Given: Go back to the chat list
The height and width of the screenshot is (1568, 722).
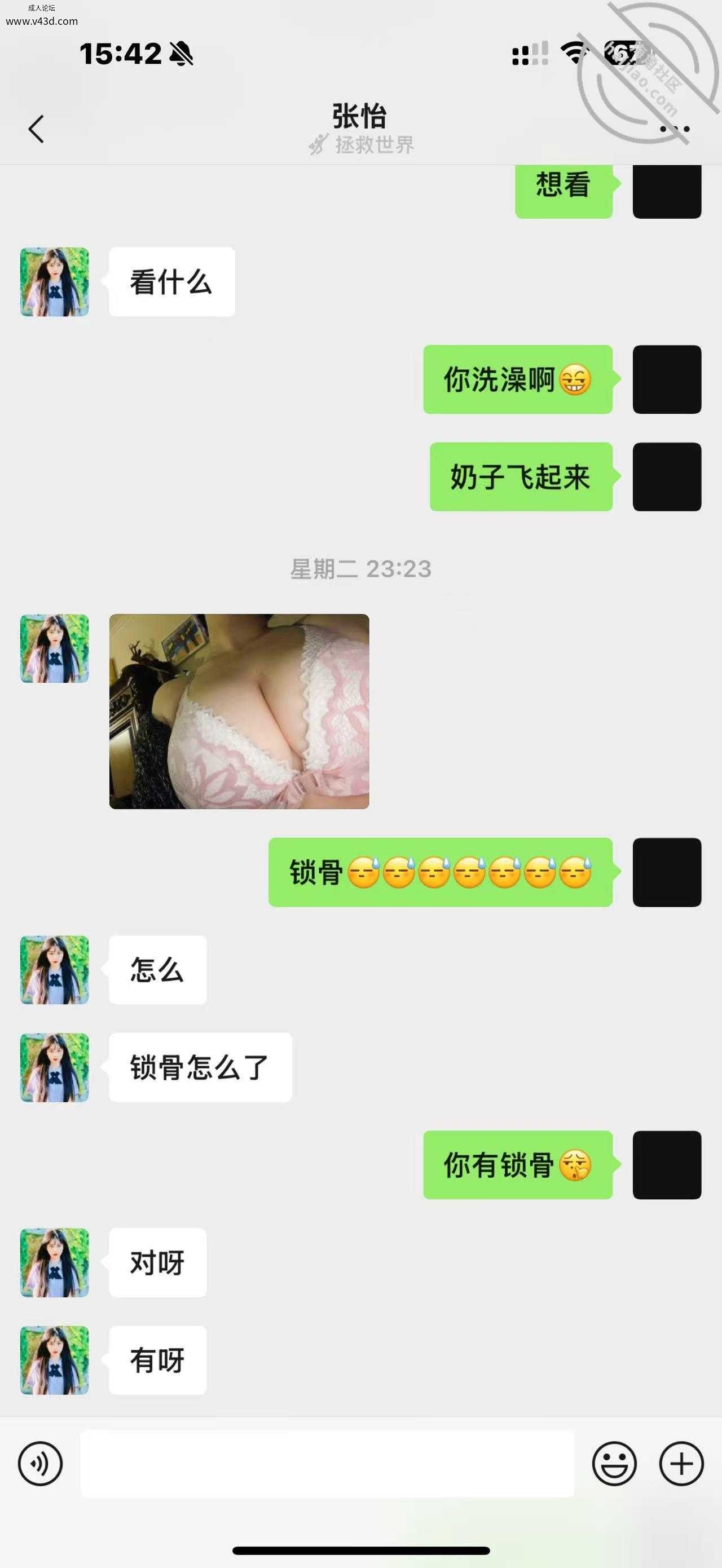Looking at the screenshot, I should (x=37, y=129).
